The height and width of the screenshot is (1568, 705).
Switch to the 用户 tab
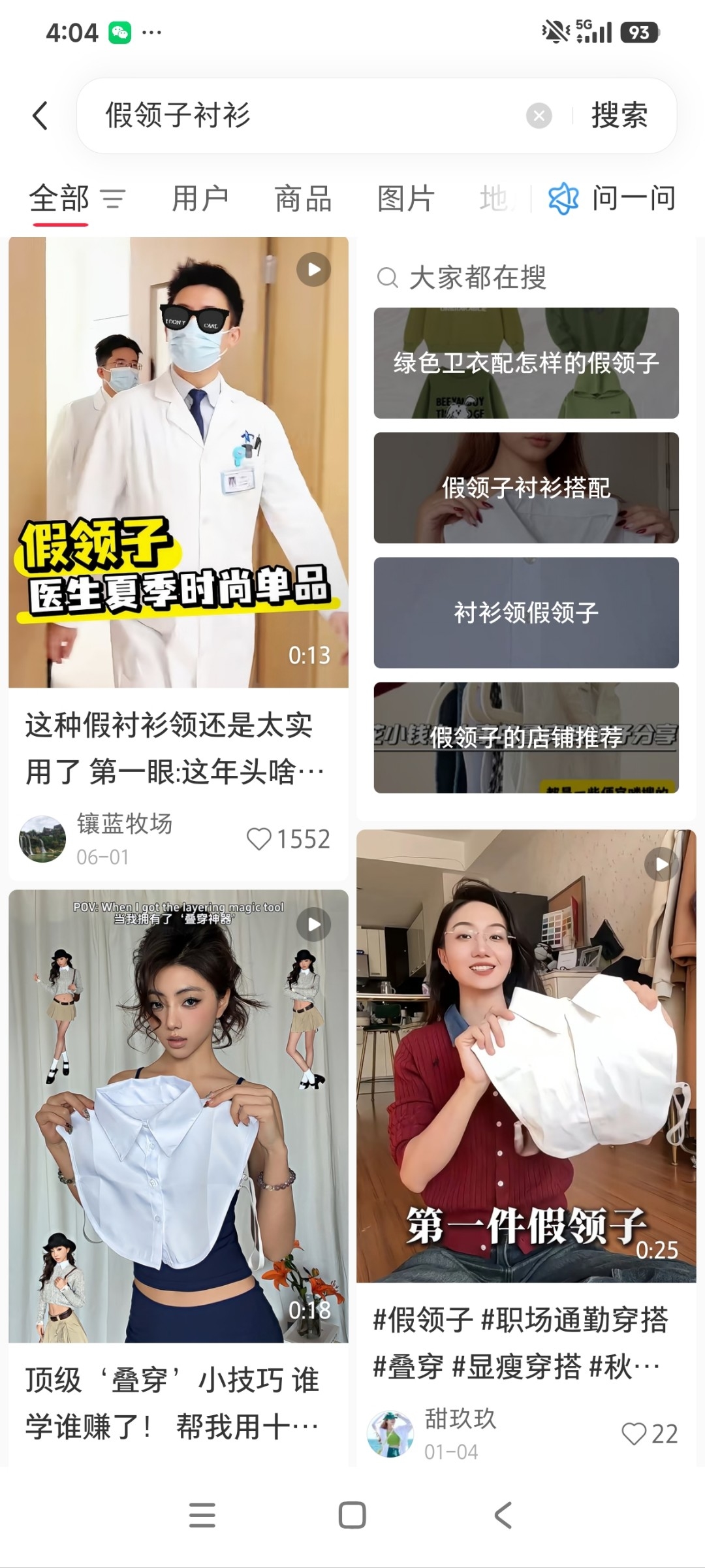click(200, 198)
